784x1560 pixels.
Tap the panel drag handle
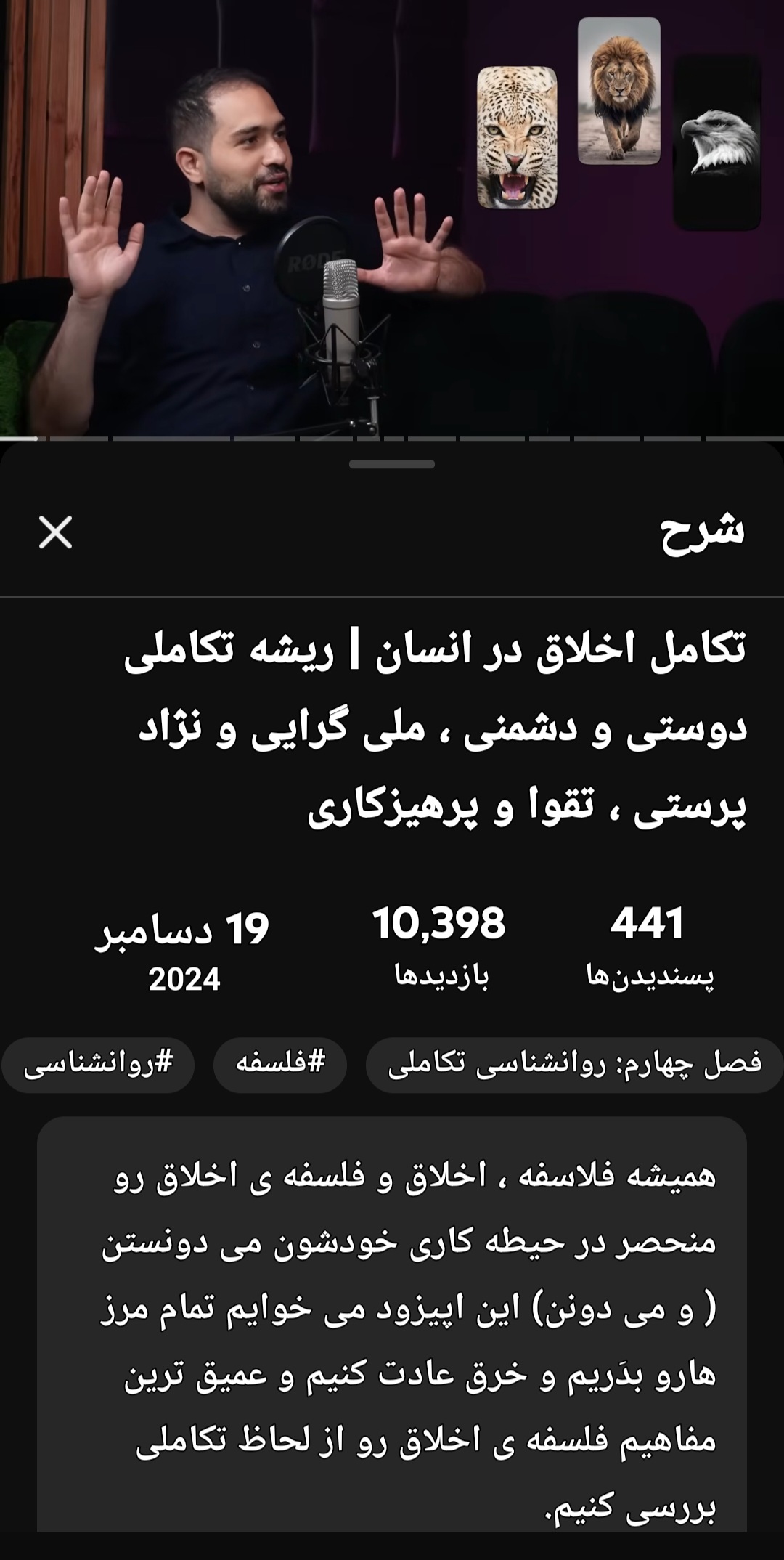(x=392, y=464)
